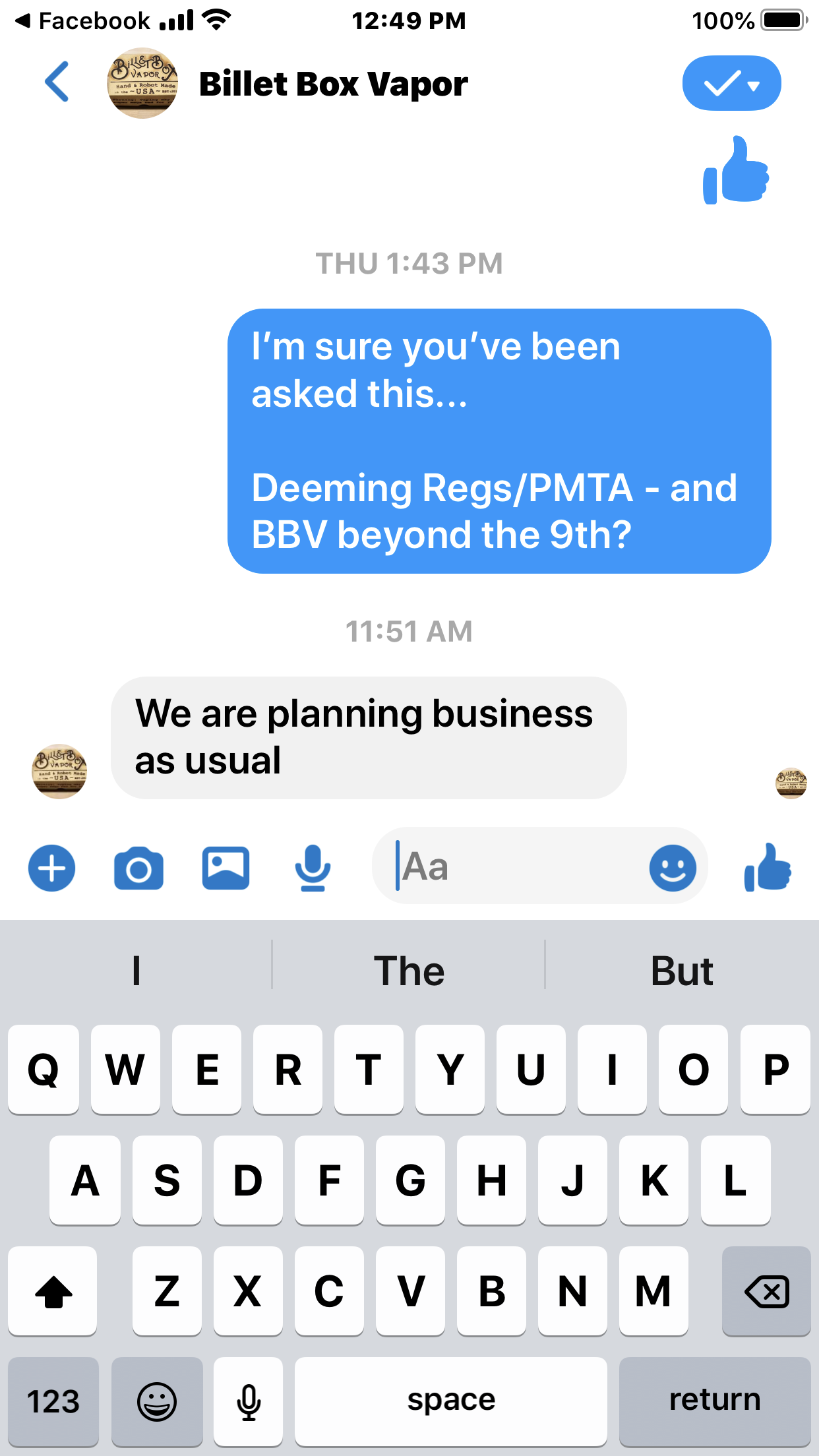This screenshot has height=1456, width=819.
Task: Focus the Aa message text field
Action: click(514, 866)
